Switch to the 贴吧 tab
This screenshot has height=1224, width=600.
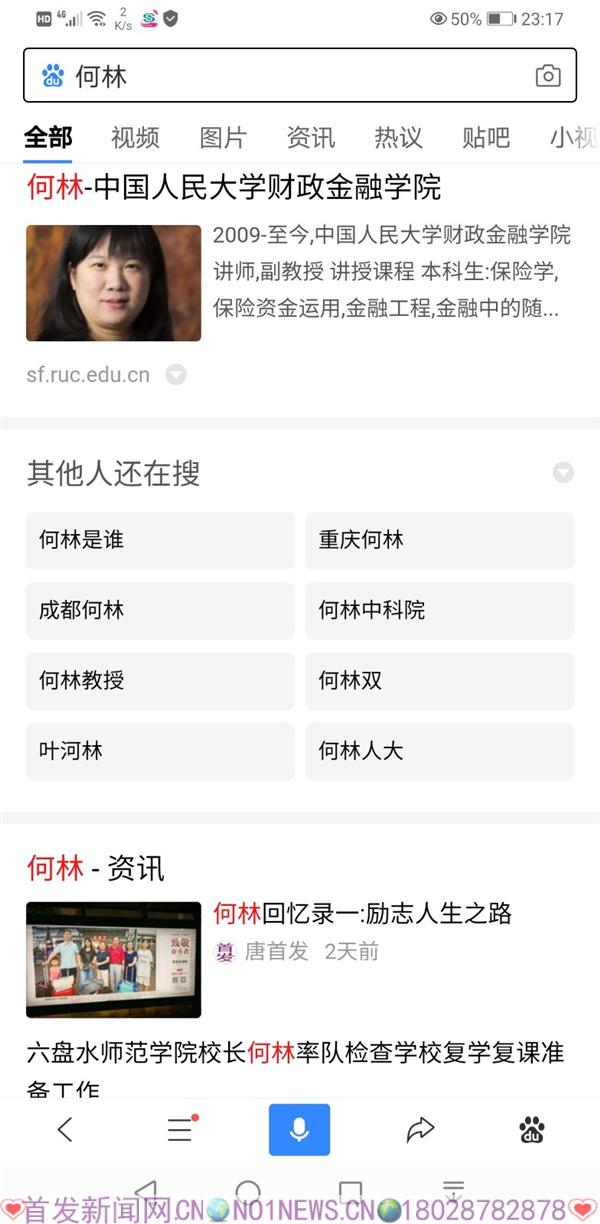pyautogui.click(x=486, y=138)
